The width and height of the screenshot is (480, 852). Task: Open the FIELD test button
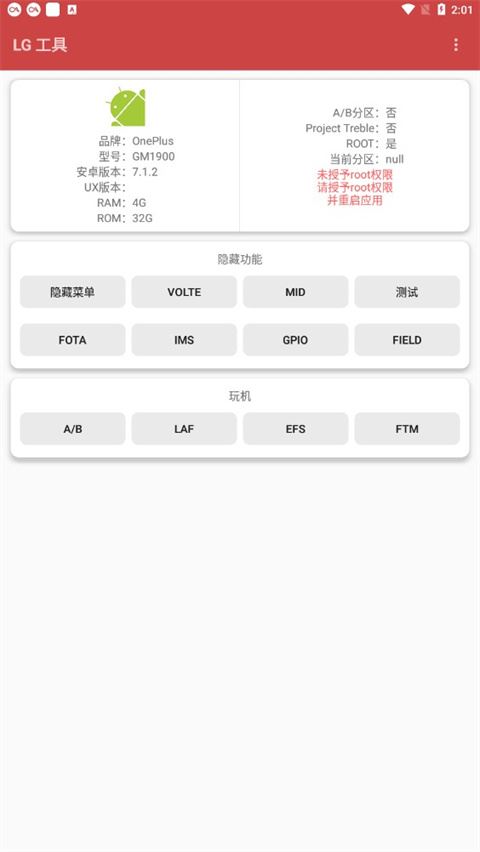point(407,340)
